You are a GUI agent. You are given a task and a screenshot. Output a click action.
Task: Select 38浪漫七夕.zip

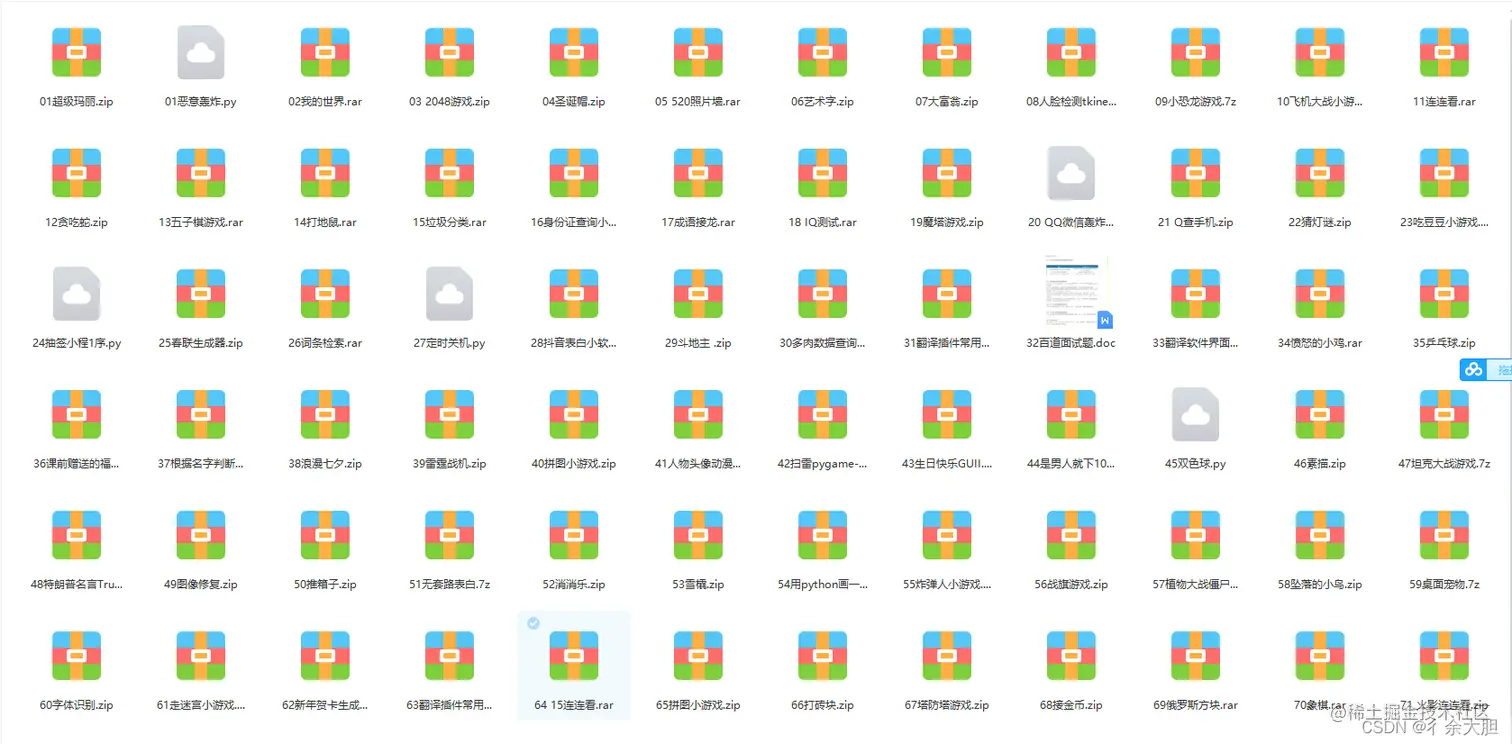[325, 415]
